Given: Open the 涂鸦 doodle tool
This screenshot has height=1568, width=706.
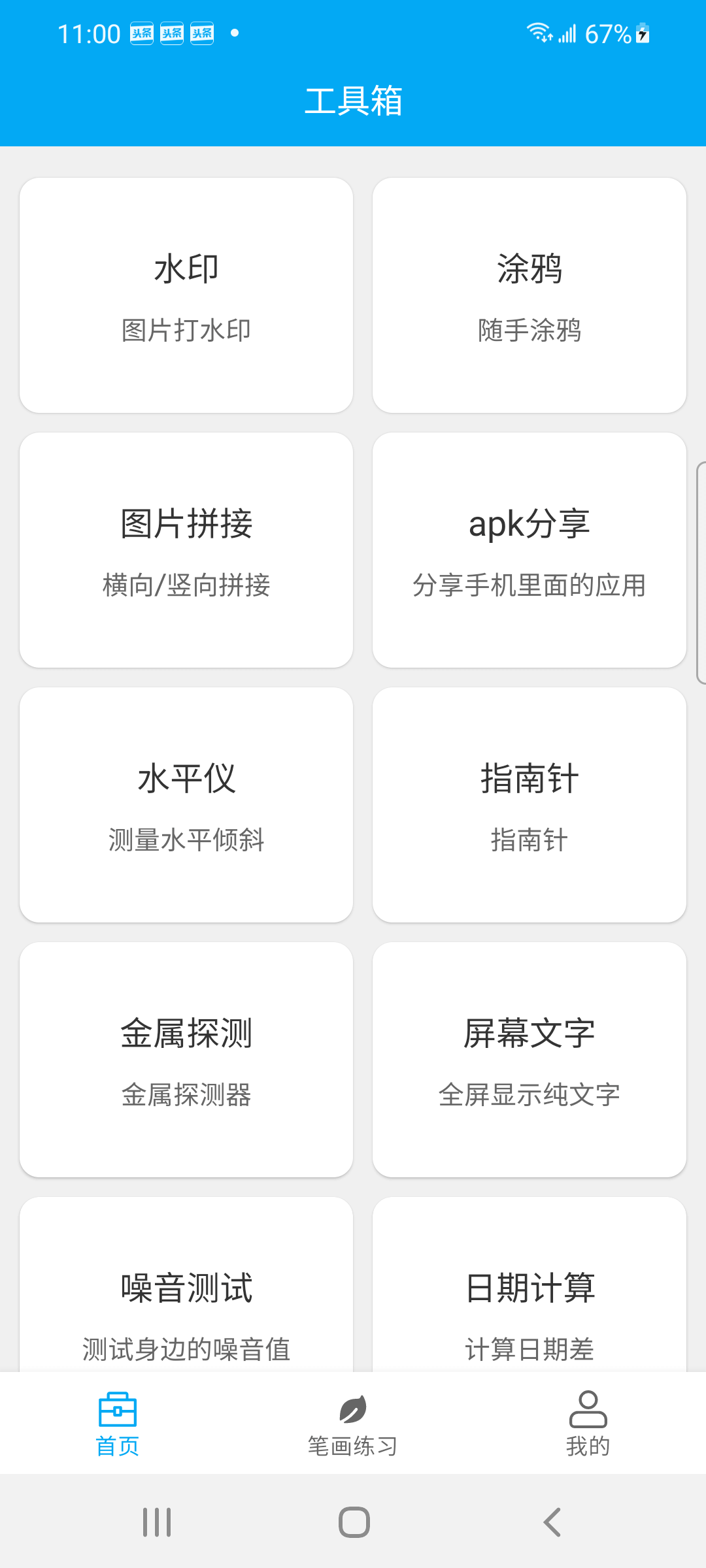Looking at the screenshot, I should [529, 295].
